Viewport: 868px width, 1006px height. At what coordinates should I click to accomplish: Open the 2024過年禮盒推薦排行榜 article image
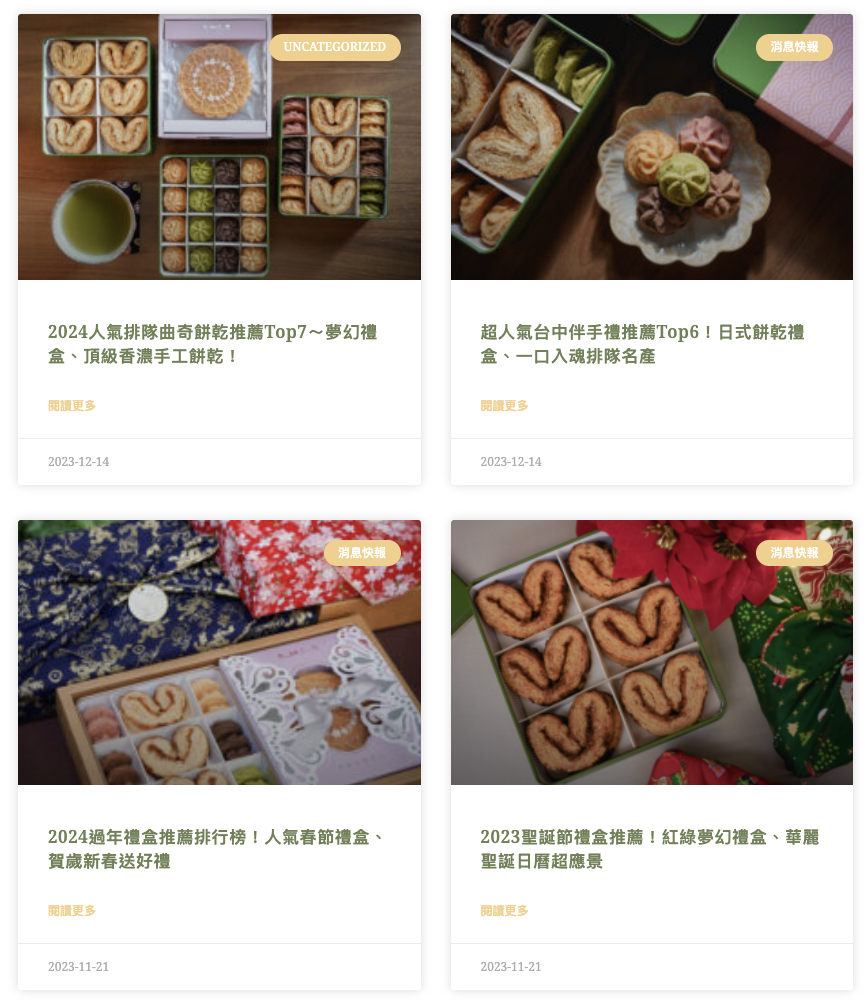click(x=219, y=665)
